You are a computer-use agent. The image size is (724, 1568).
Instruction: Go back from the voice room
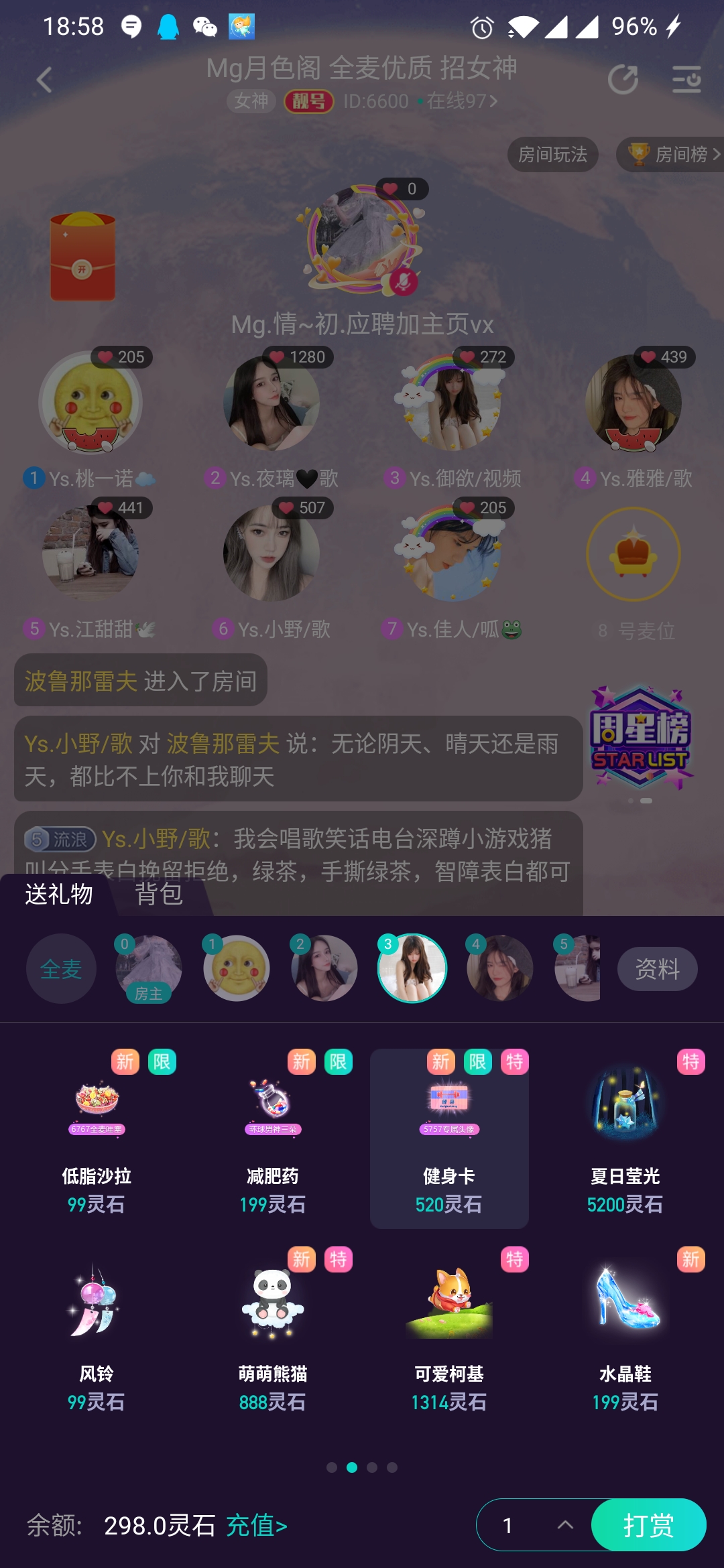tap(44, 80)
